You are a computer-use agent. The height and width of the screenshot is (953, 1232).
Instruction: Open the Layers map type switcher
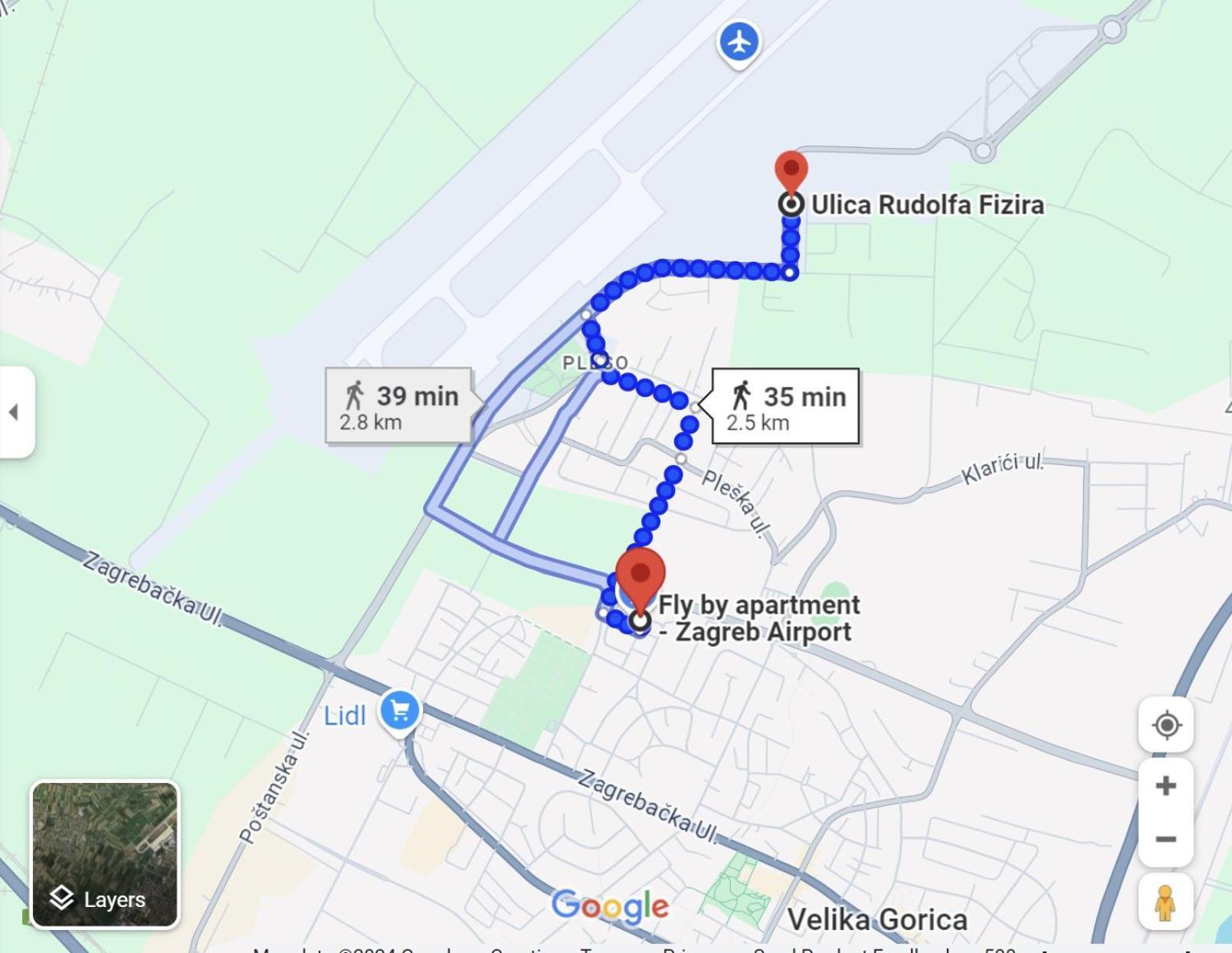coord(104,854)
